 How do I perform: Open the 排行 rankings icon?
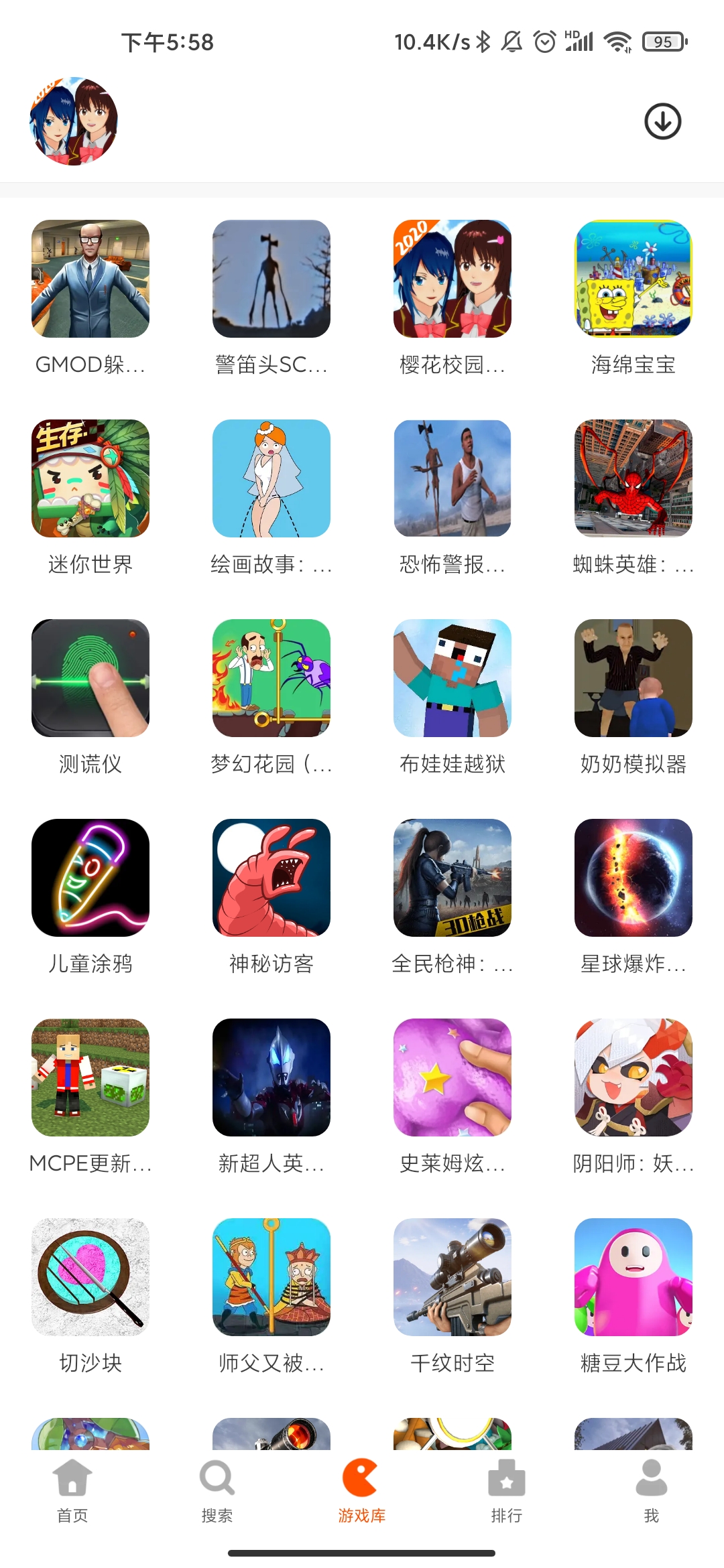(506, 1497)
